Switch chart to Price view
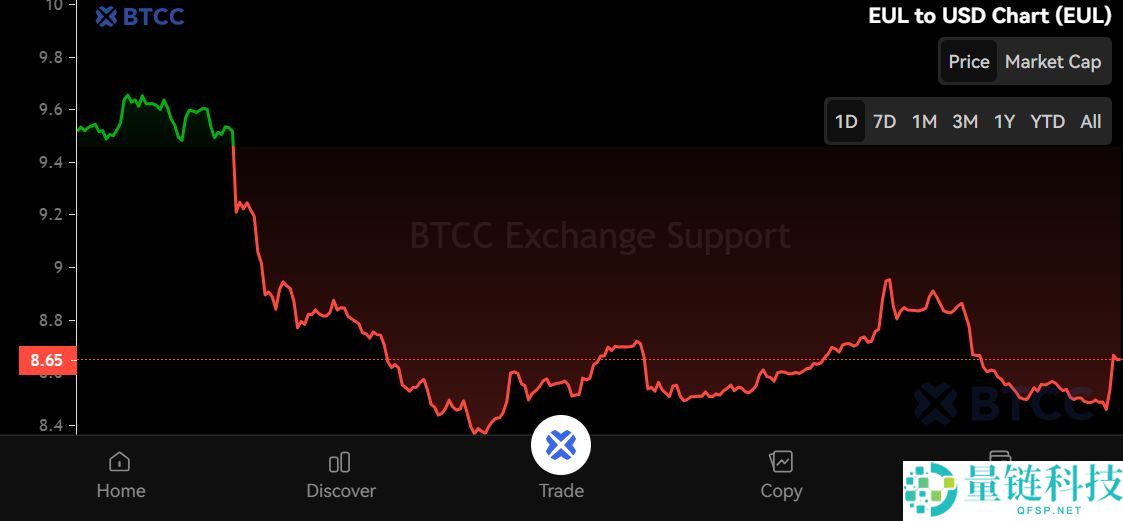The height and width of the screenshot is (521, 1123). [x=968, y=62]
